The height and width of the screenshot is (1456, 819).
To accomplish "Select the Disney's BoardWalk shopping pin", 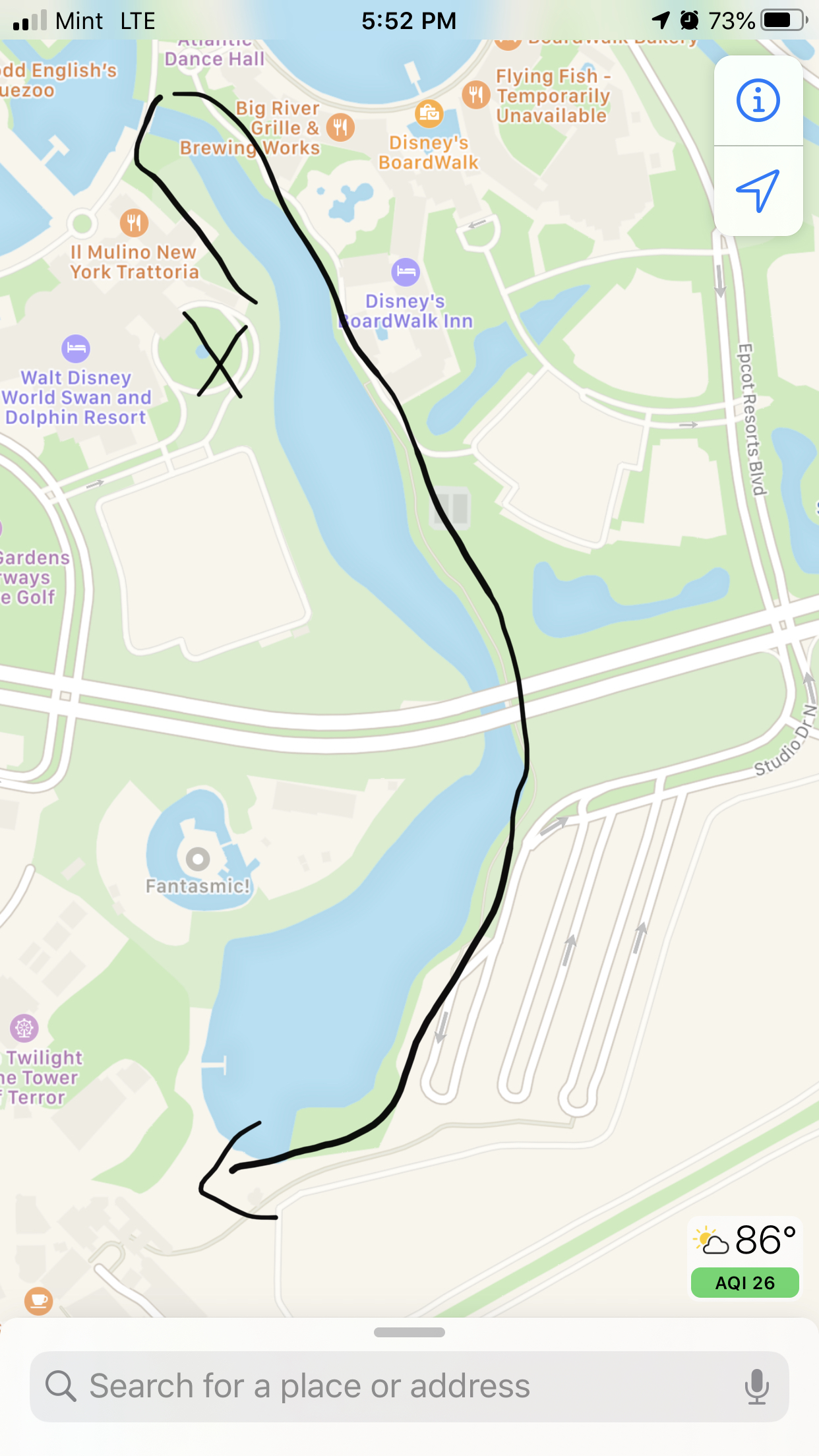I will click(x=429, y=113).
